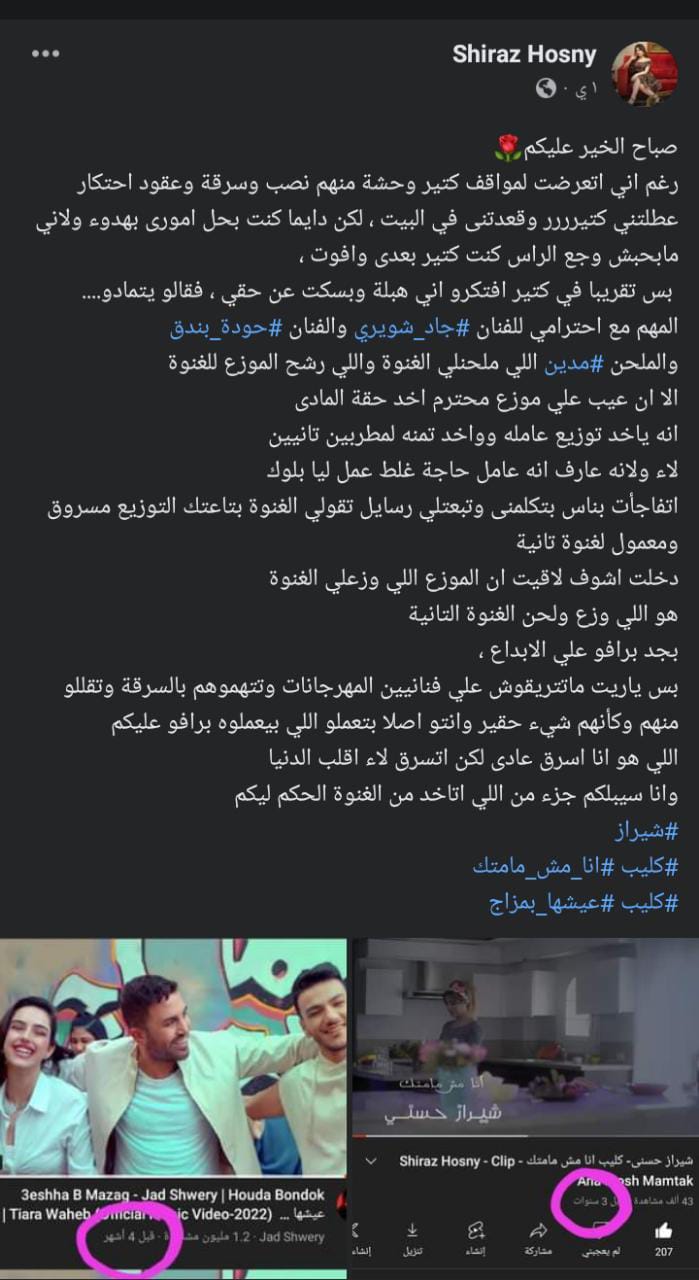Image resolution: width=699 pixels, height=1280 pixels.
Task: Open the post's three-dot options menu
Action: tap(46, 54)
